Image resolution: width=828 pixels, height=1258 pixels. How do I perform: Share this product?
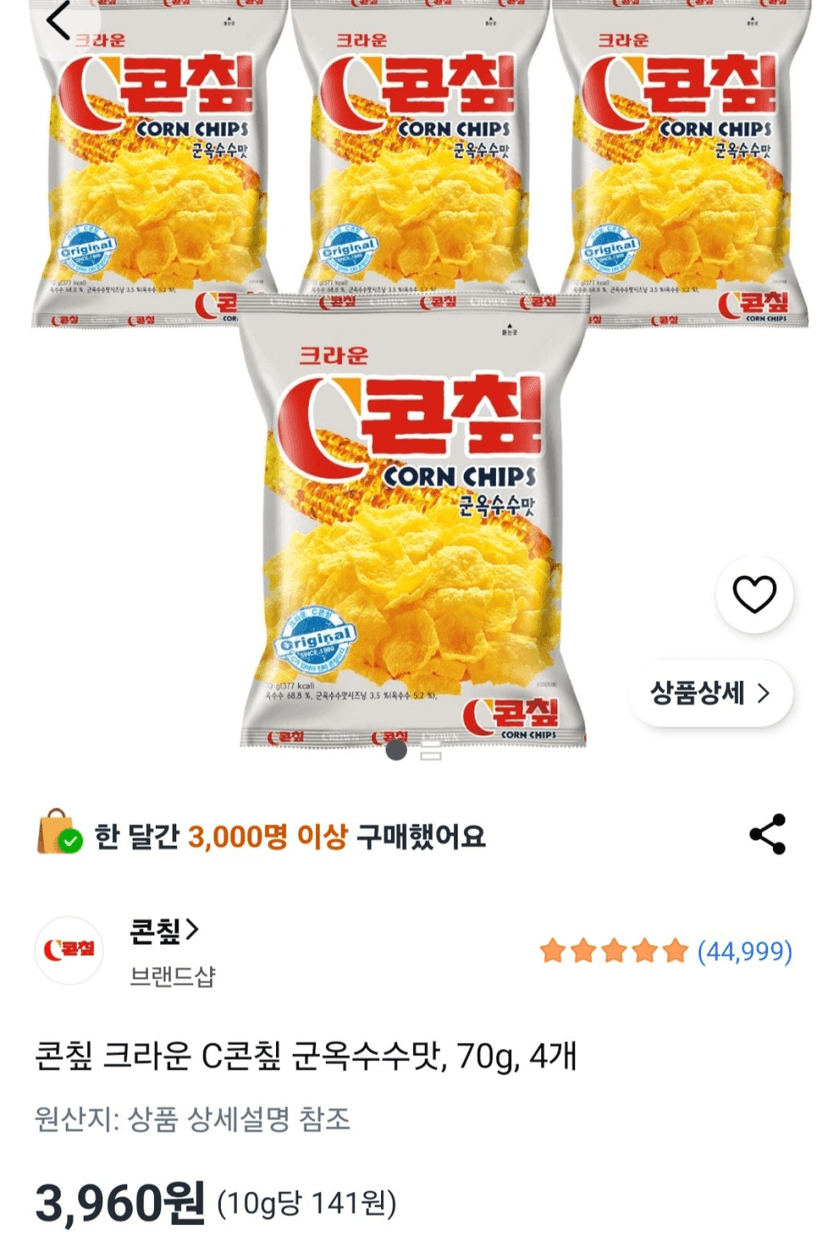click(x=767, y=835)
